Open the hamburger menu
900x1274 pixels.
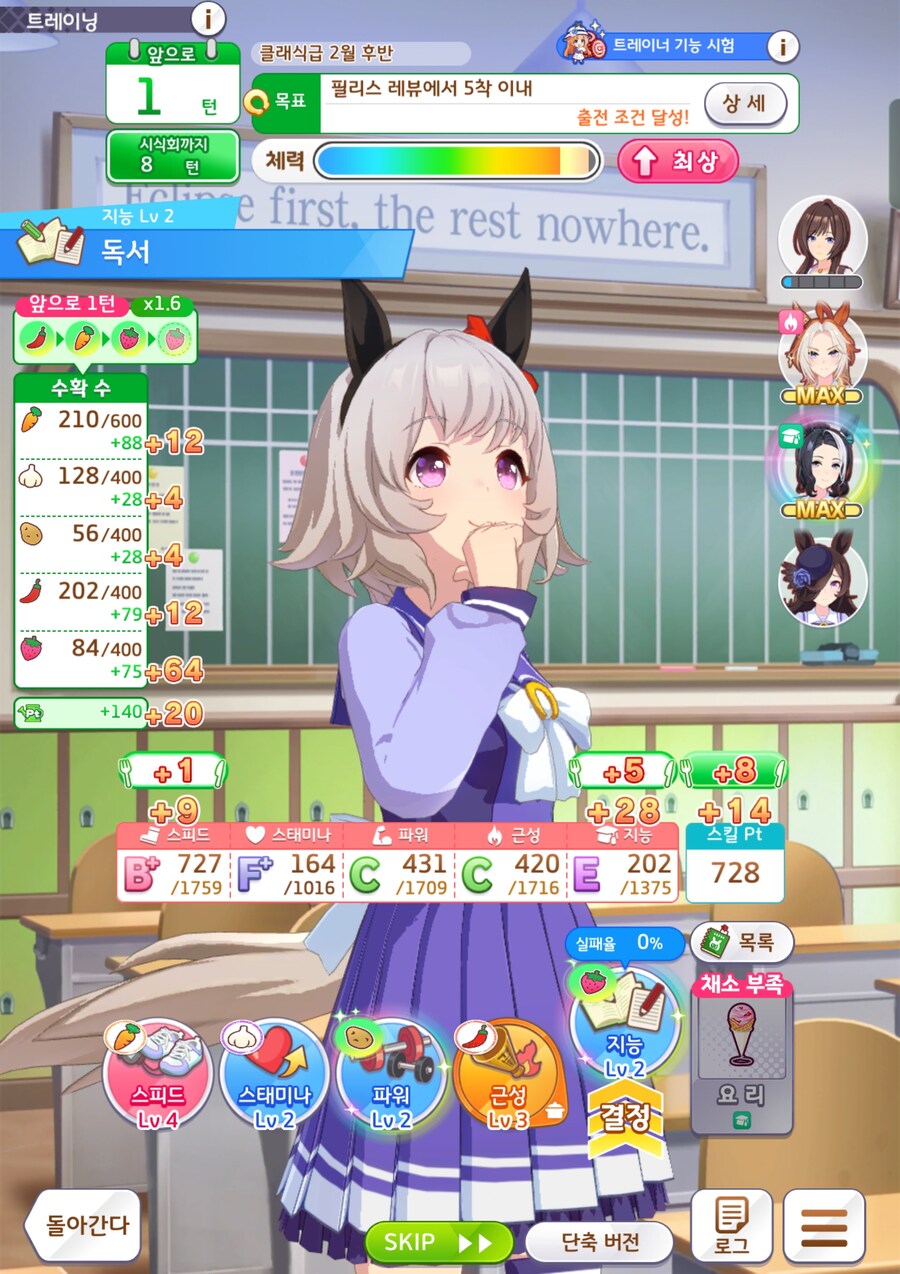pyautogui.click(x=823, y=1225)
